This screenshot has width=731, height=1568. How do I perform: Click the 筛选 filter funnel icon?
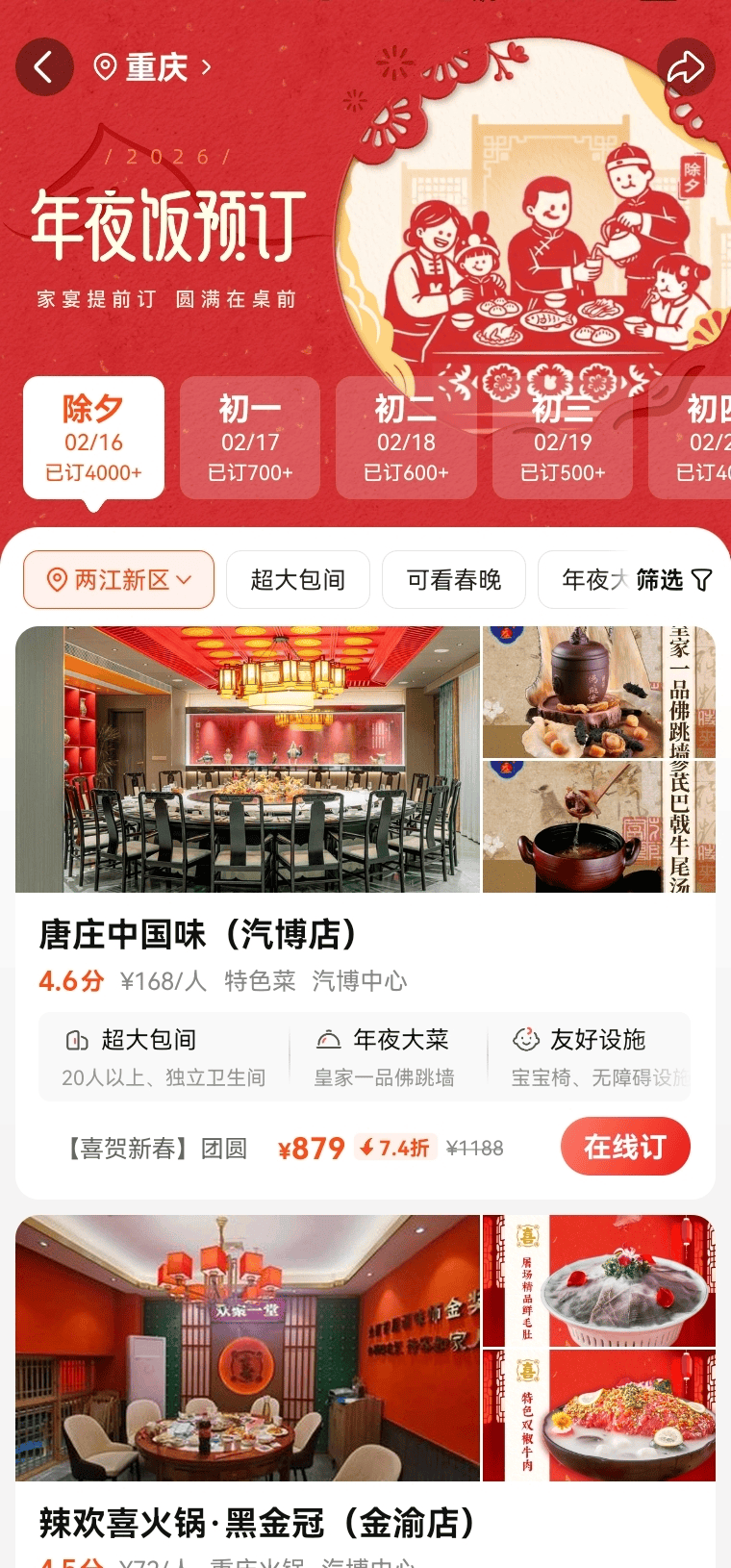(x=703, y=580)
